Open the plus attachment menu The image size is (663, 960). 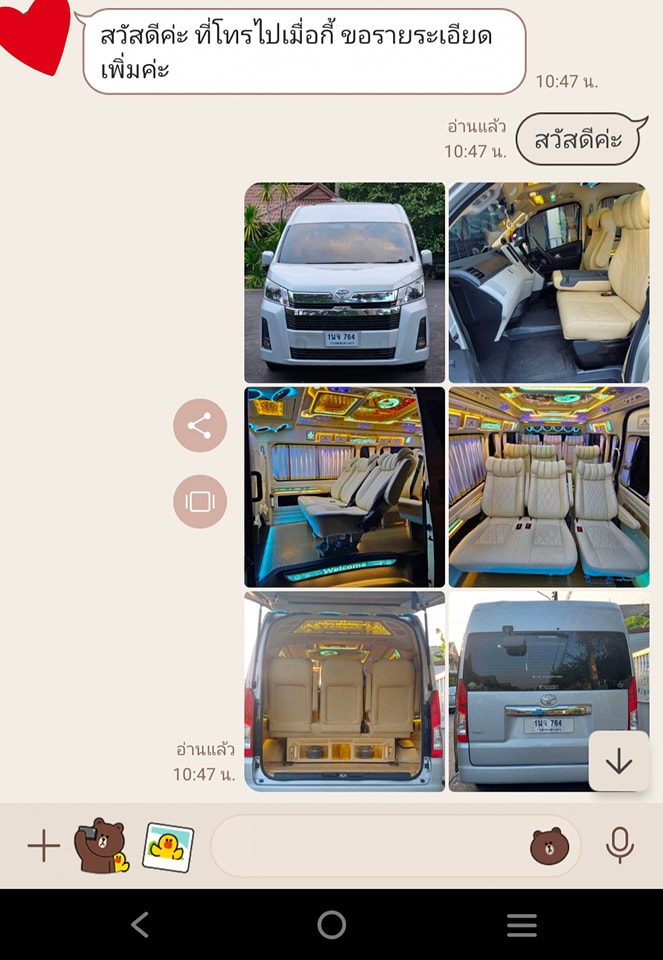coord(43,847)
